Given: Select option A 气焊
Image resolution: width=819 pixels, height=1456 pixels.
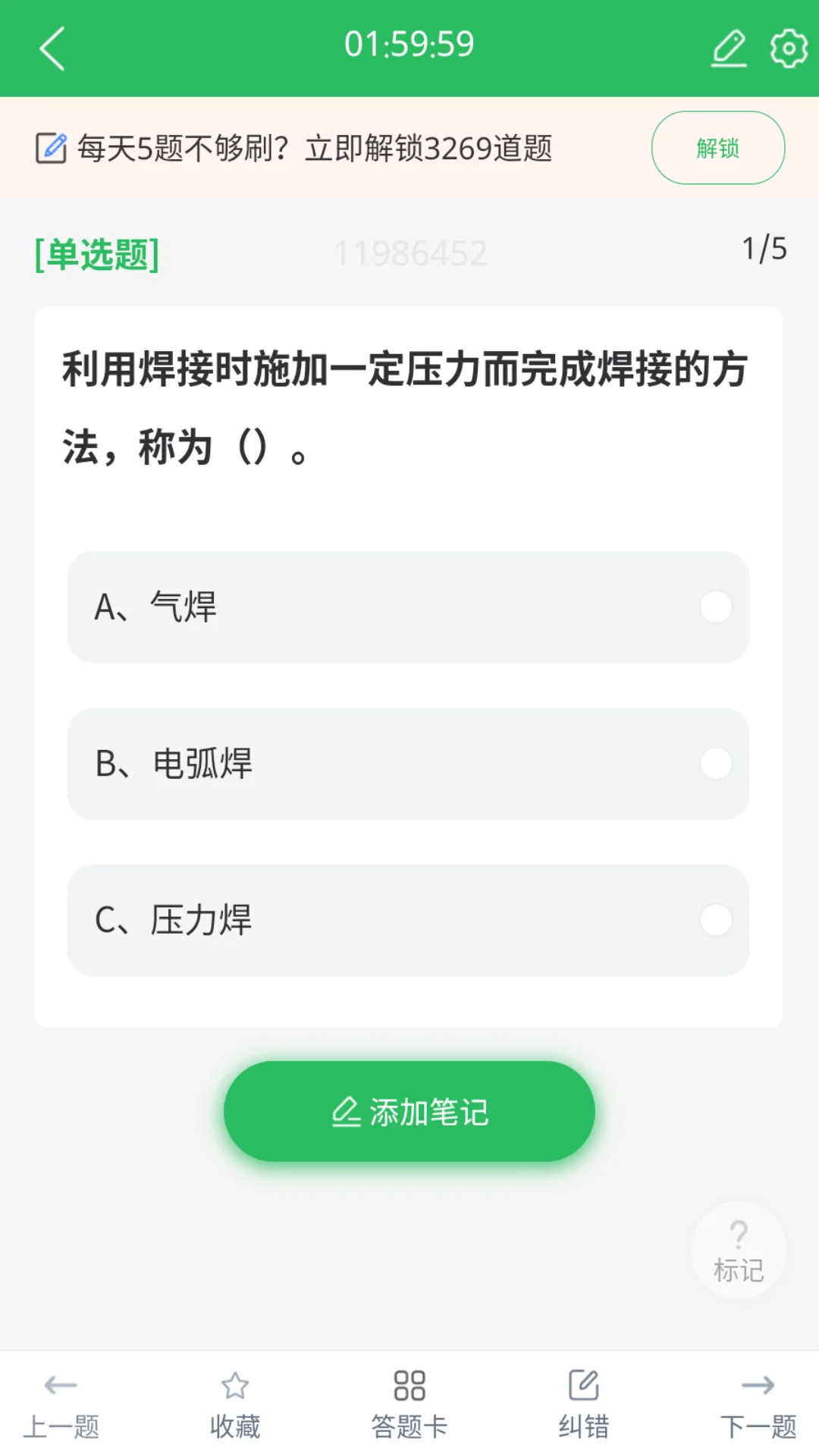Looking at the screenshot, I should [x=409, y=607].
